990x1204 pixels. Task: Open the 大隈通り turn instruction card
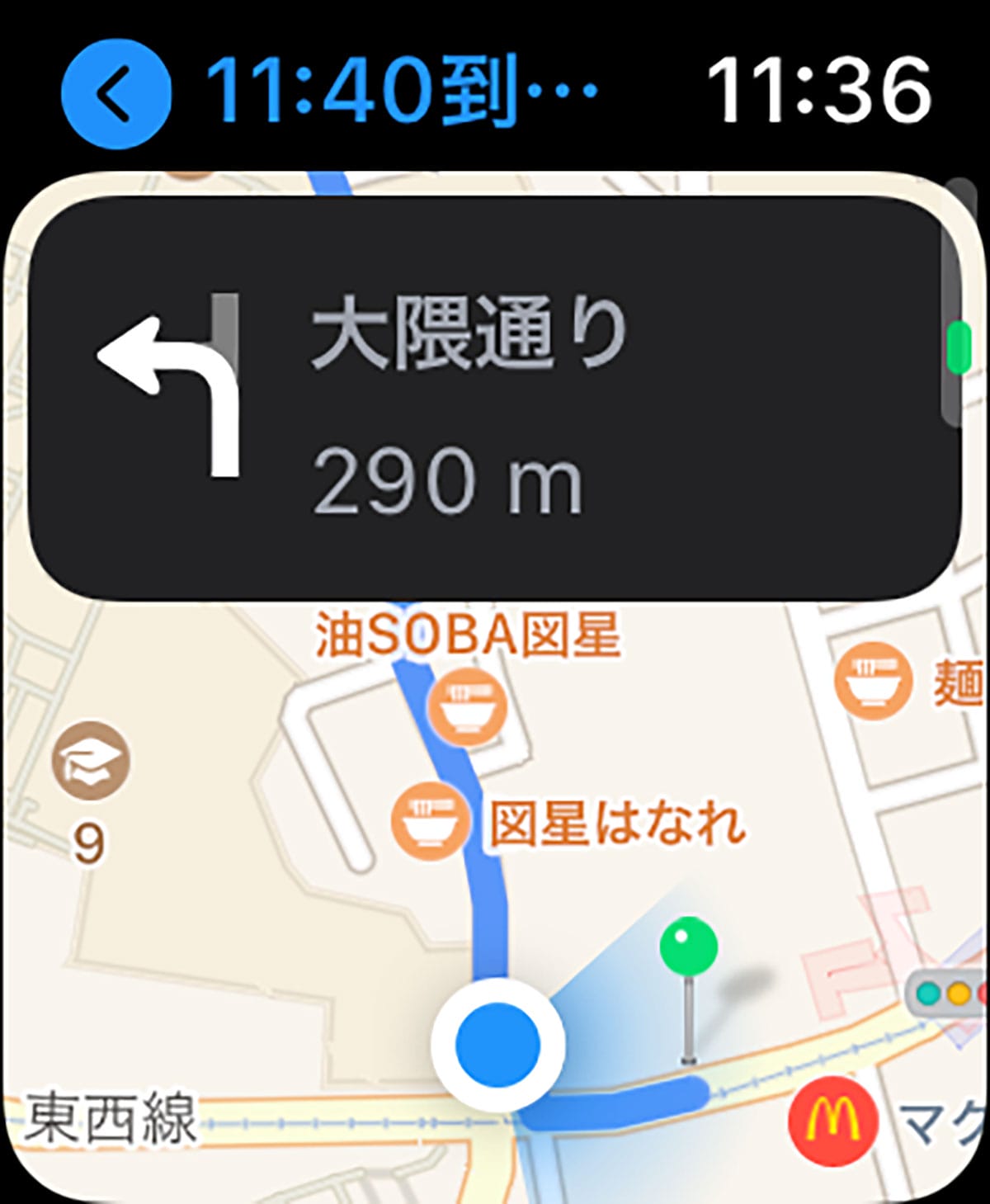pos(495,398)
